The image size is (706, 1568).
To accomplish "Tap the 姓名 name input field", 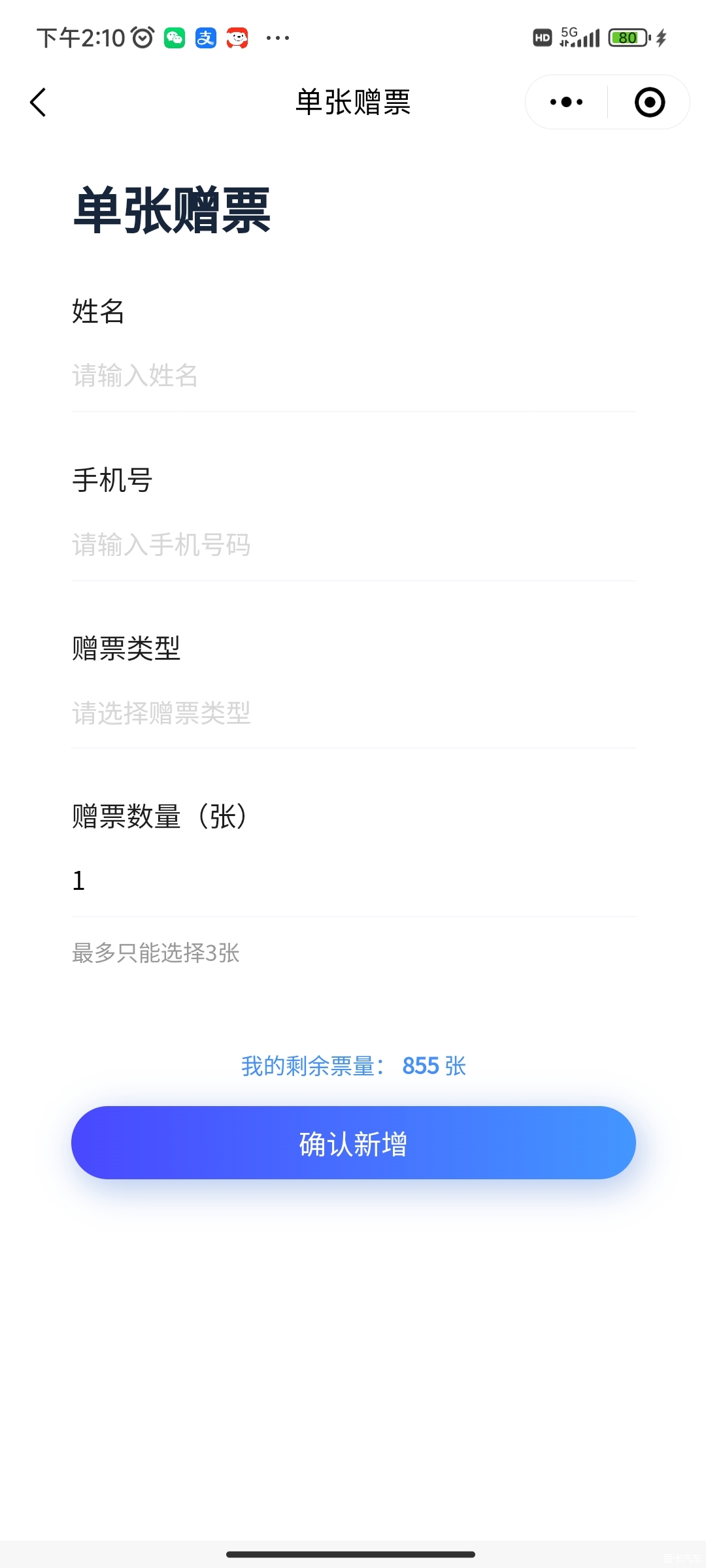I will [x=353, y=376].
